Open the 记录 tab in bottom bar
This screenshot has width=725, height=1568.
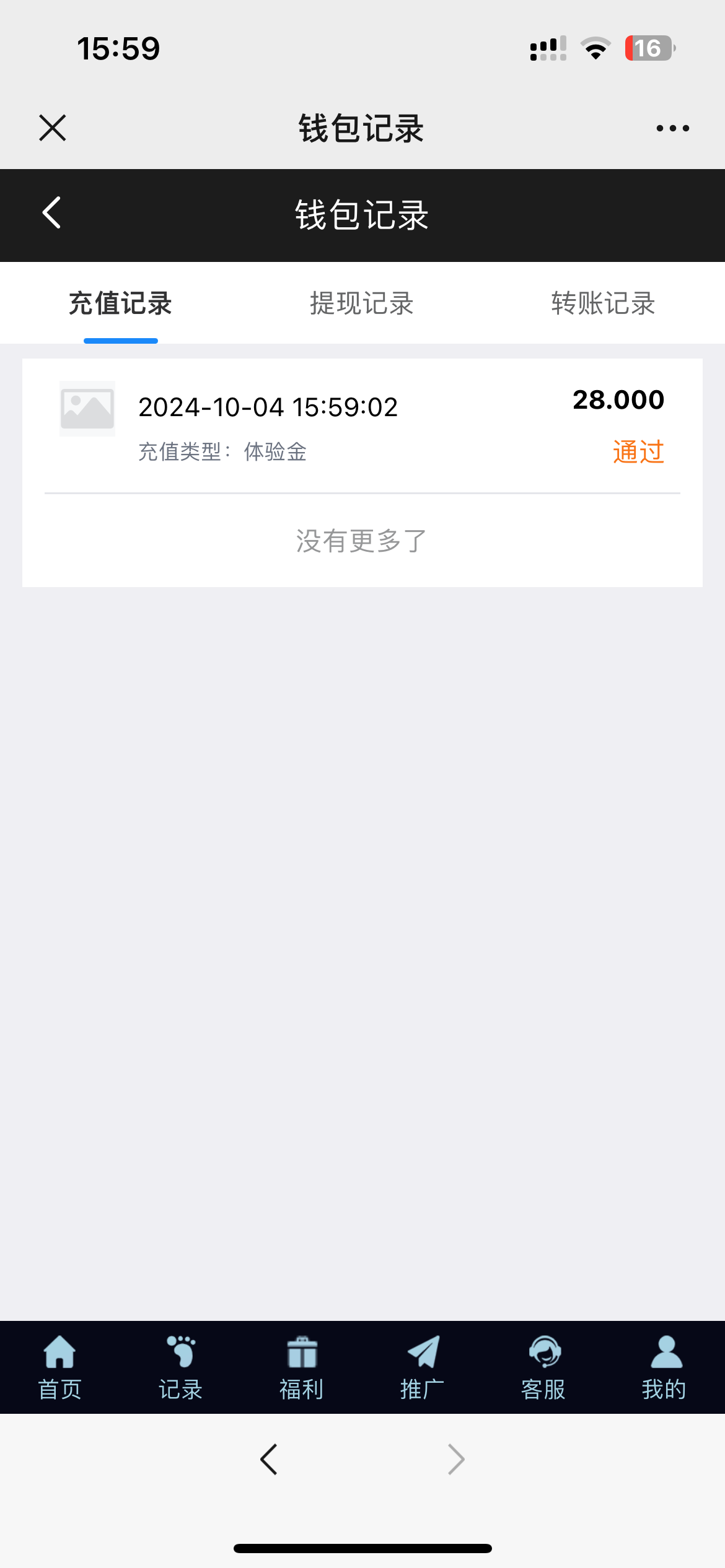[x=180, y=1367]
